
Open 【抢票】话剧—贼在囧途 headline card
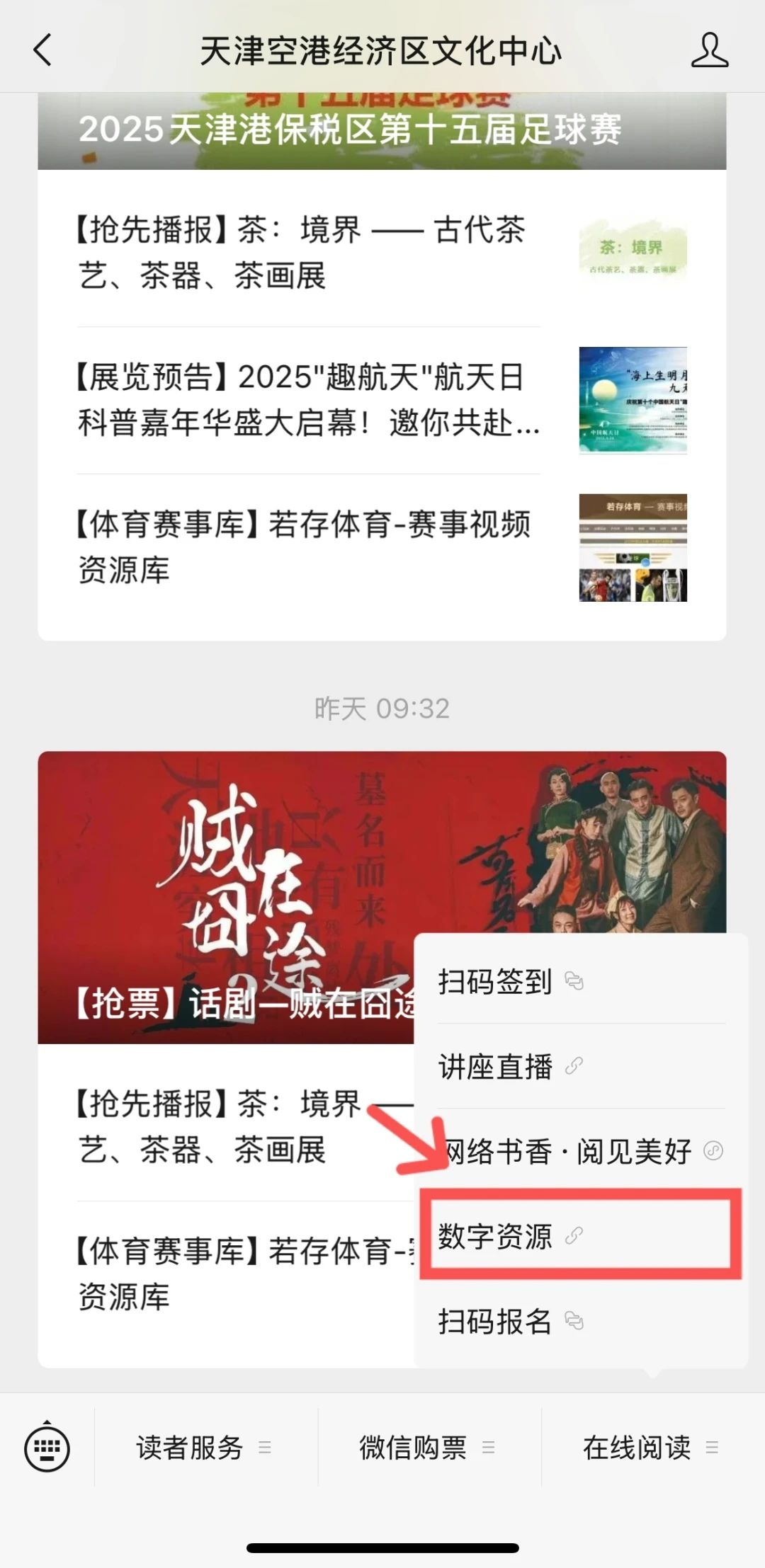pos(227,898)
